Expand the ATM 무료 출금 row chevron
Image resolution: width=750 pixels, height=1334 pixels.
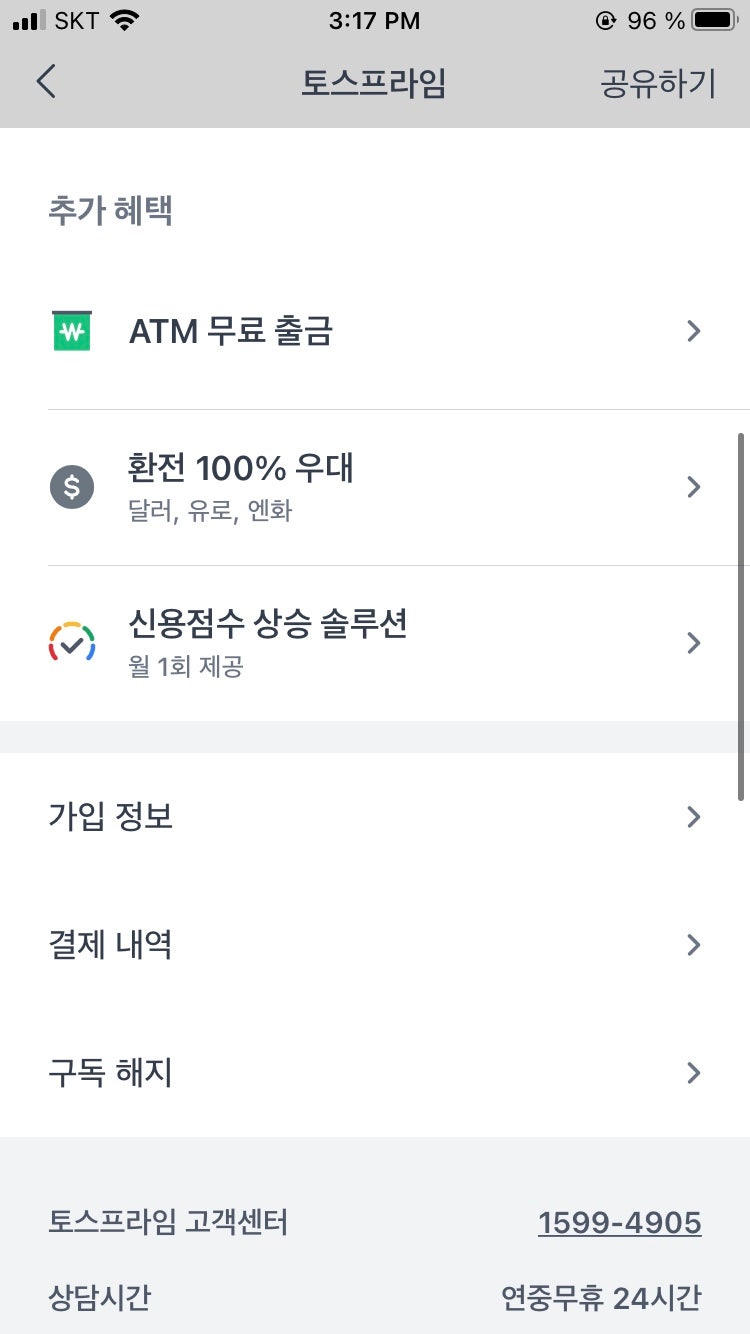click(694, 330)
